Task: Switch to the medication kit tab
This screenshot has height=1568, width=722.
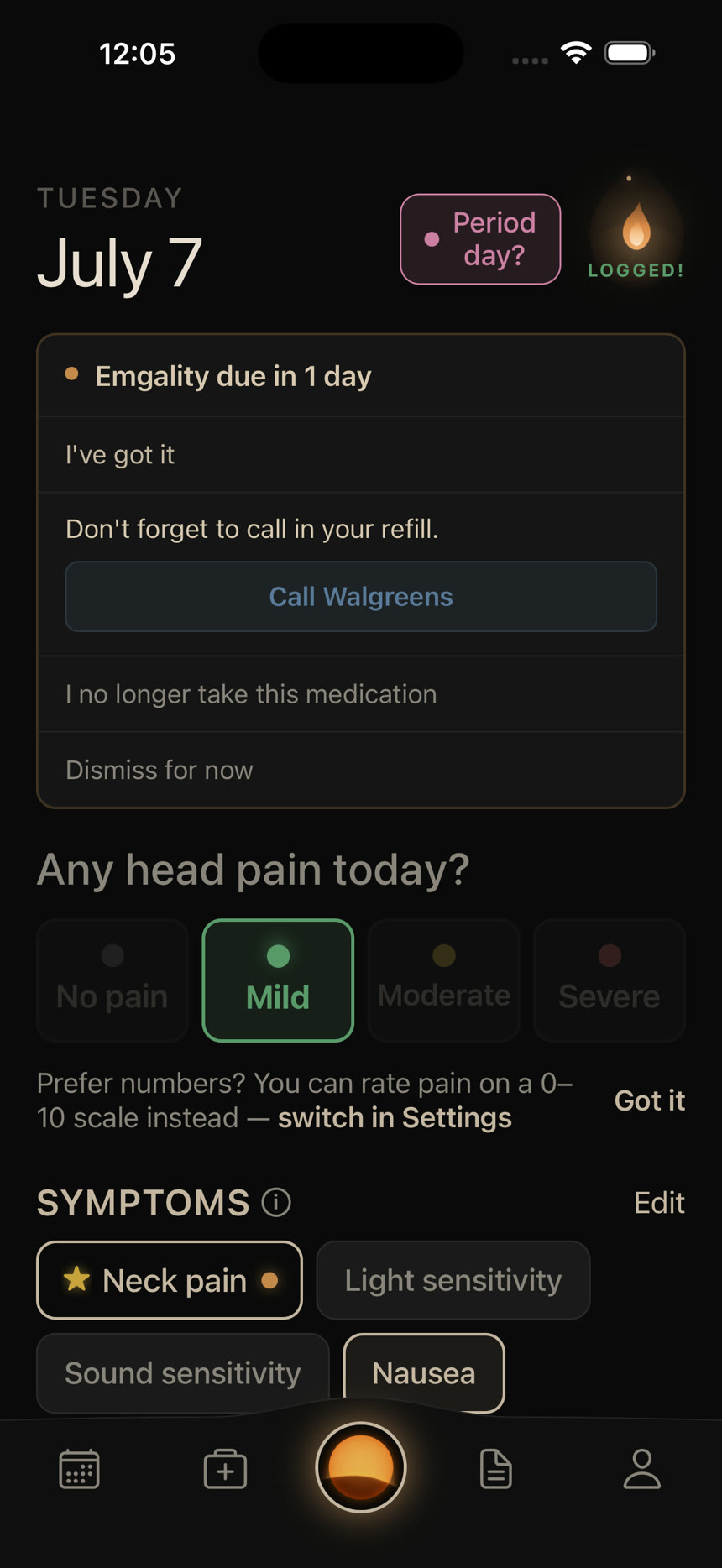Action: click(x=225, y=1469)
